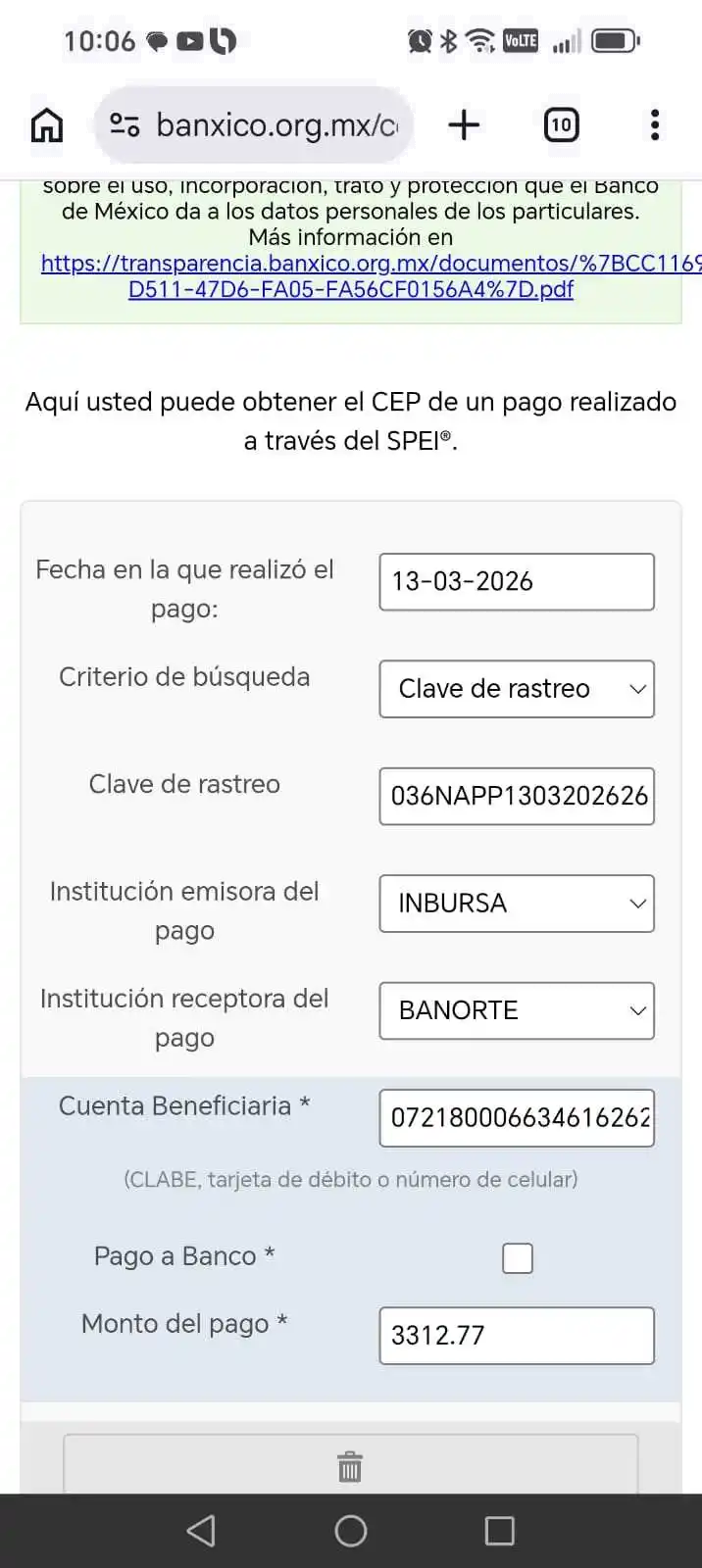Viewport: 702px width, 1568px height.
Task: Edit the Monto del pago field
Action: point(517,1336)
